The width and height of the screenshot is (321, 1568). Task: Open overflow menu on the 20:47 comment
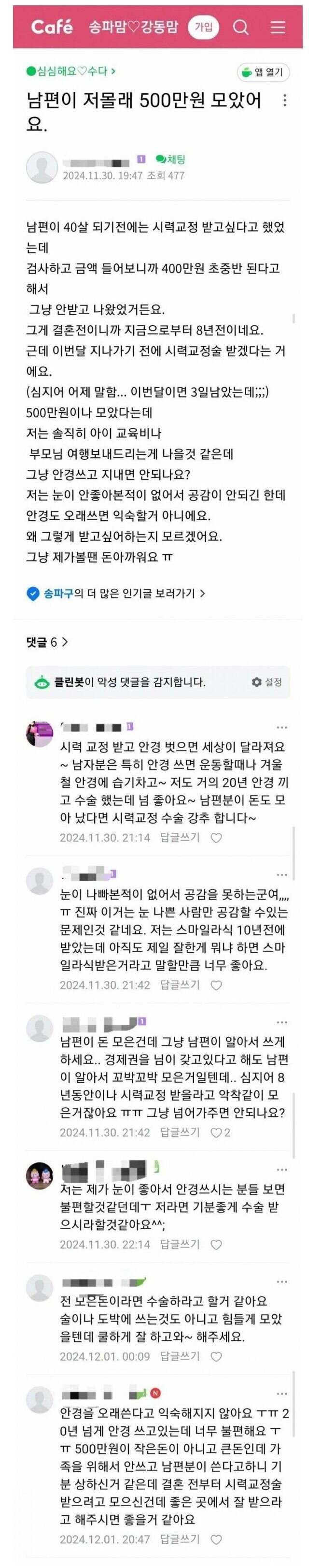(x=281, y=1394)
